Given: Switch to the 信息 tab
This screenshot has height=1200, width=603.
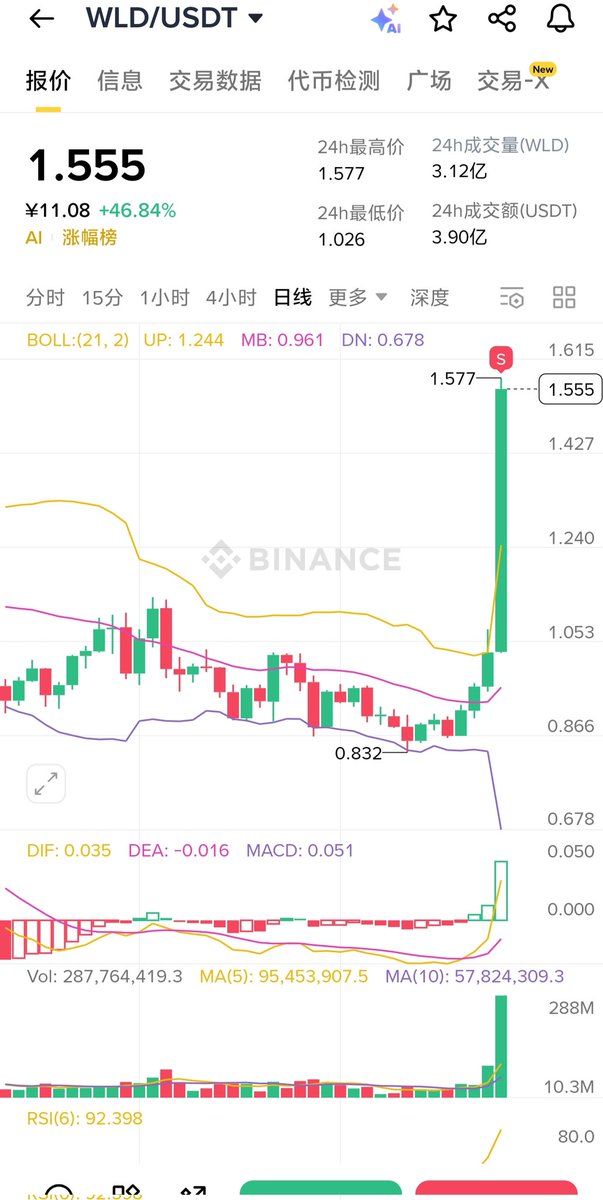Looking at the screenshot, I should click(120, 81).
